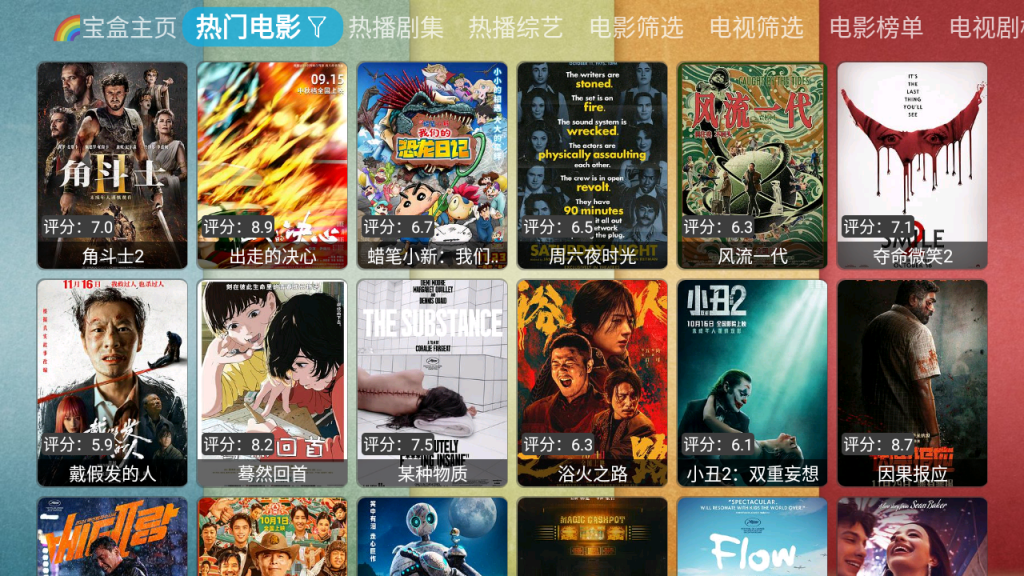Switch to 热播剧集 tab
The image size is (1024, 576).
tap(395, 27)
